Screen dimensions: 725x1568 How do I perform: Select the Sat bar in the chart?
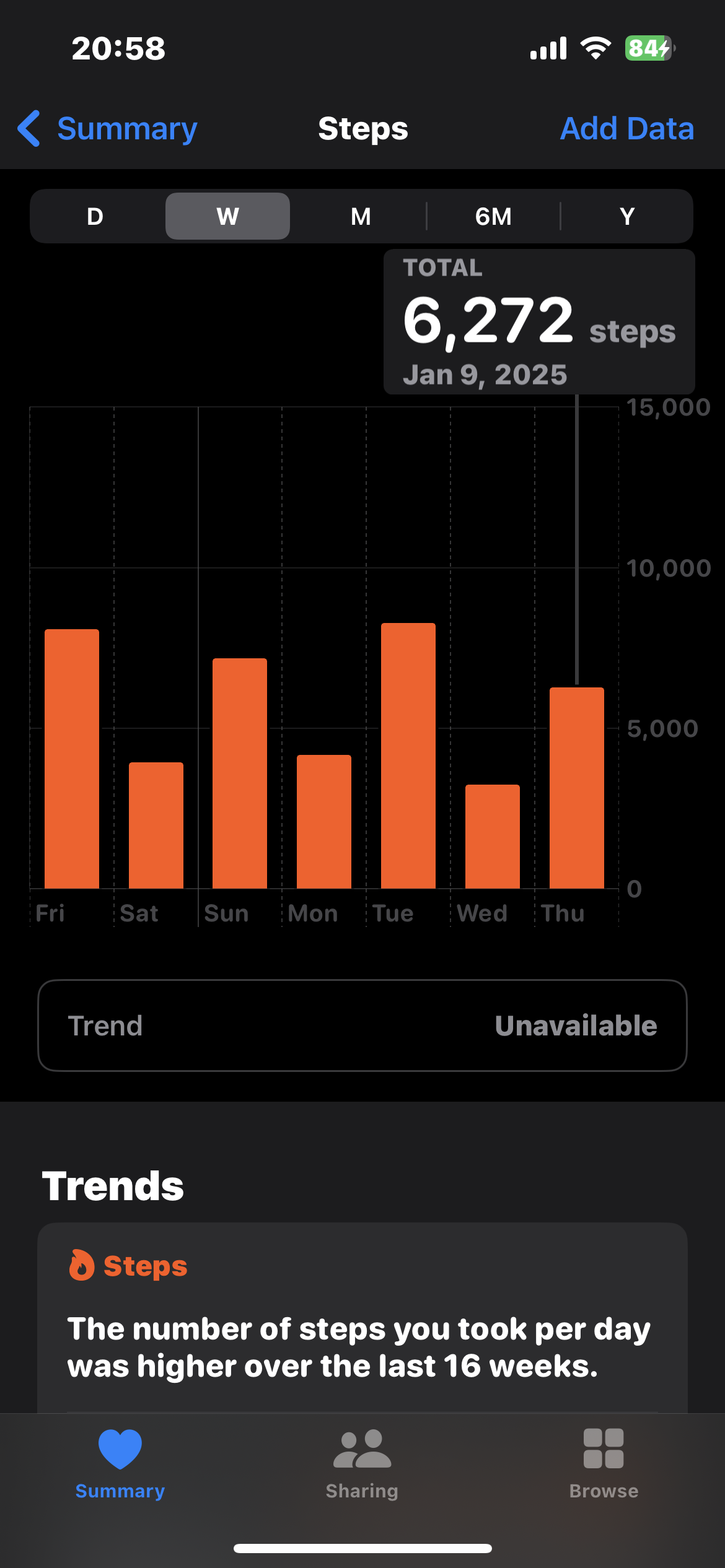156,825
